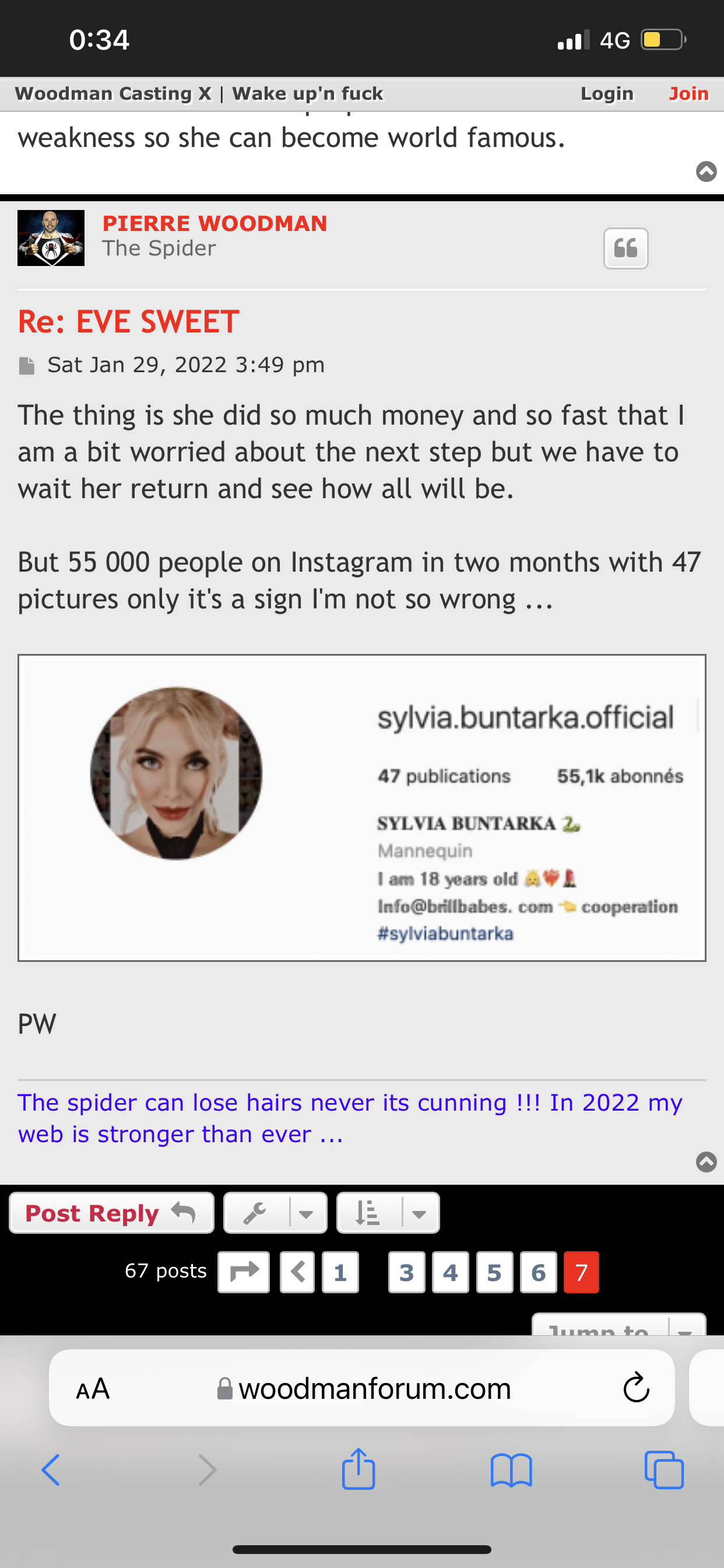The height and width of the screenshot is (1568, 724).
Task: Go to the previous page of posts
Action: click(297, 1272)
